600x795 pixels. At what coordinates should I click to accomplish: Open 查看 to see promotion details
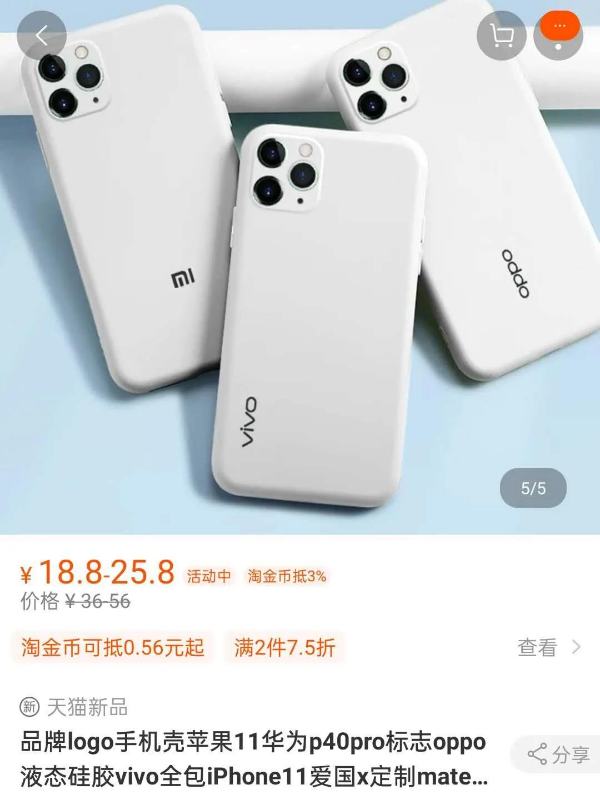[x=548, y=647]
